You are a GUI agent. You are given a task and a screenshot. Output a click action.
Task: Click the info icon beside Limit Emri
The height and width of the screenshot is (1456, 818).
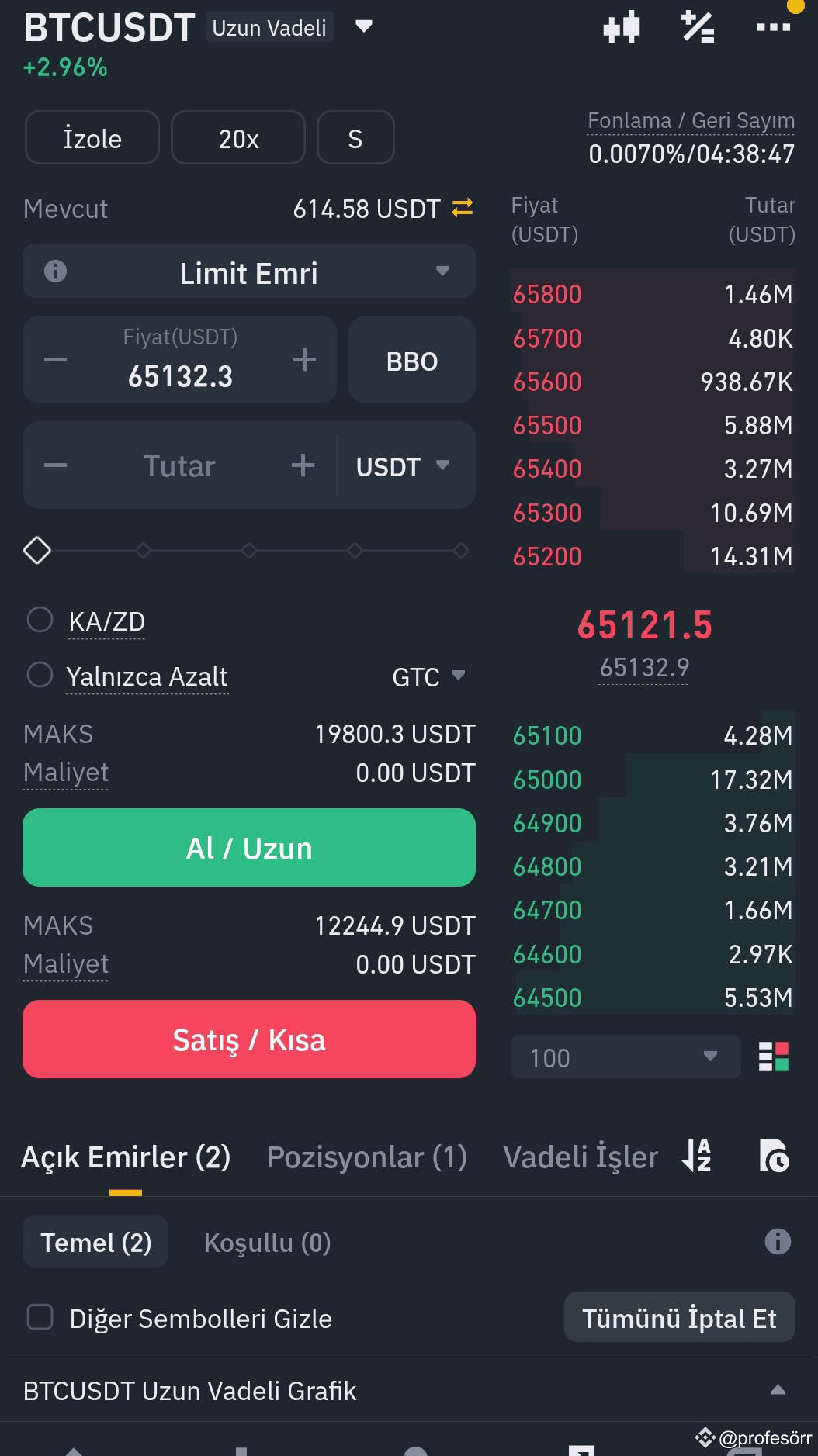pos(53,271)
